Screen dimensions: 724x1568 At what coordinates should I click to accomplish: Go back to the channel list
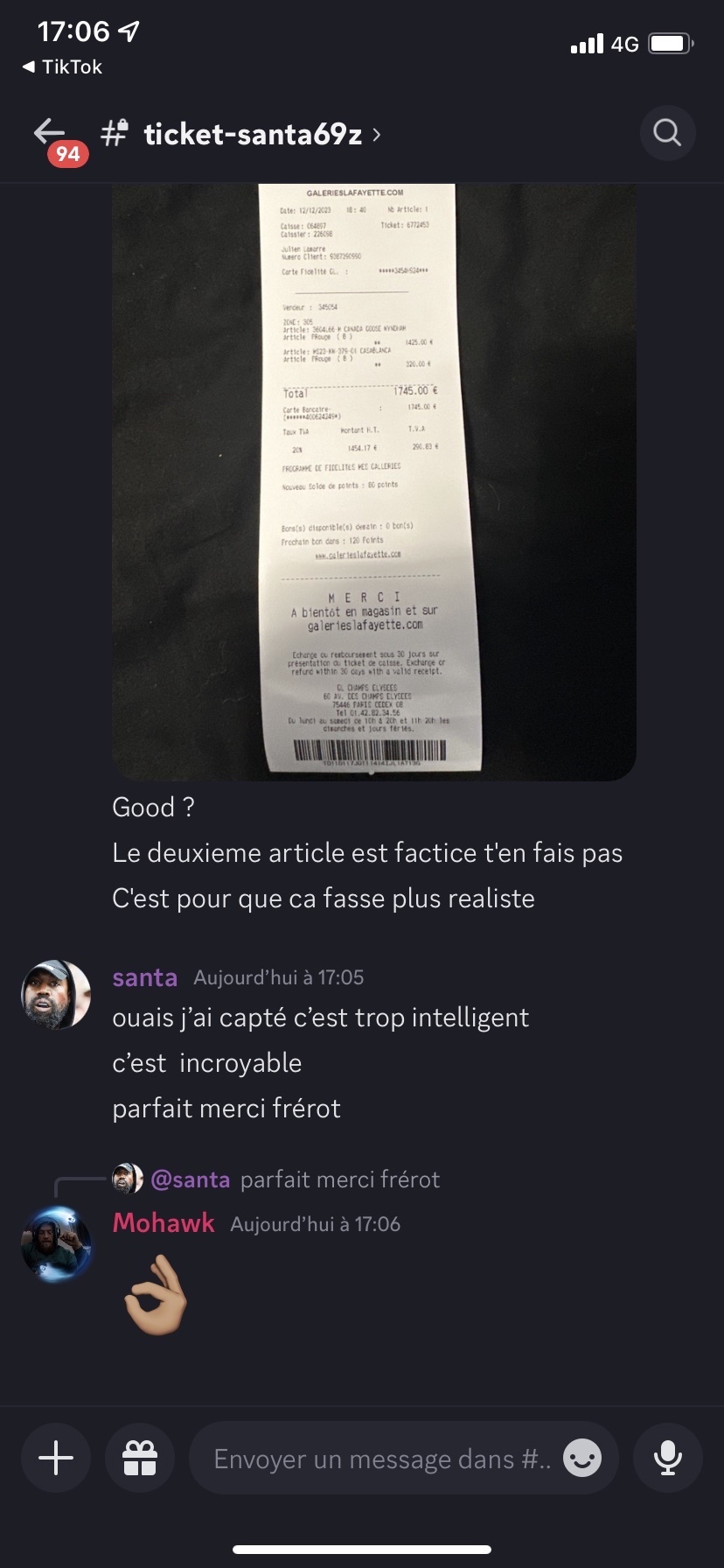(x=50, y=133)
